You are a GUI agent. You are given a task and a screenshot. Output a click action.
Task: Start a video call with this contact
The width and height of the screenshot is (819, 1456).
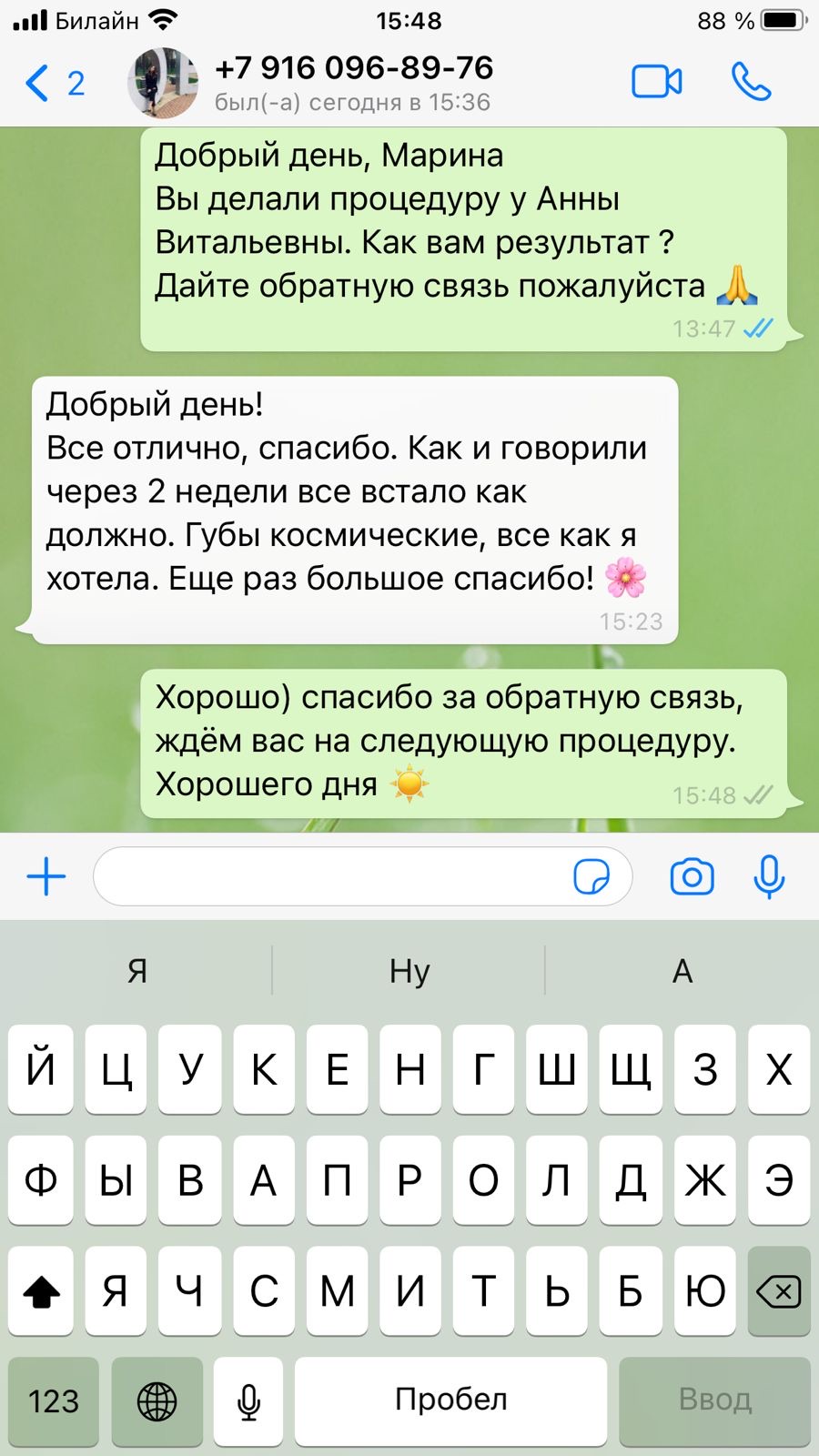656,82
